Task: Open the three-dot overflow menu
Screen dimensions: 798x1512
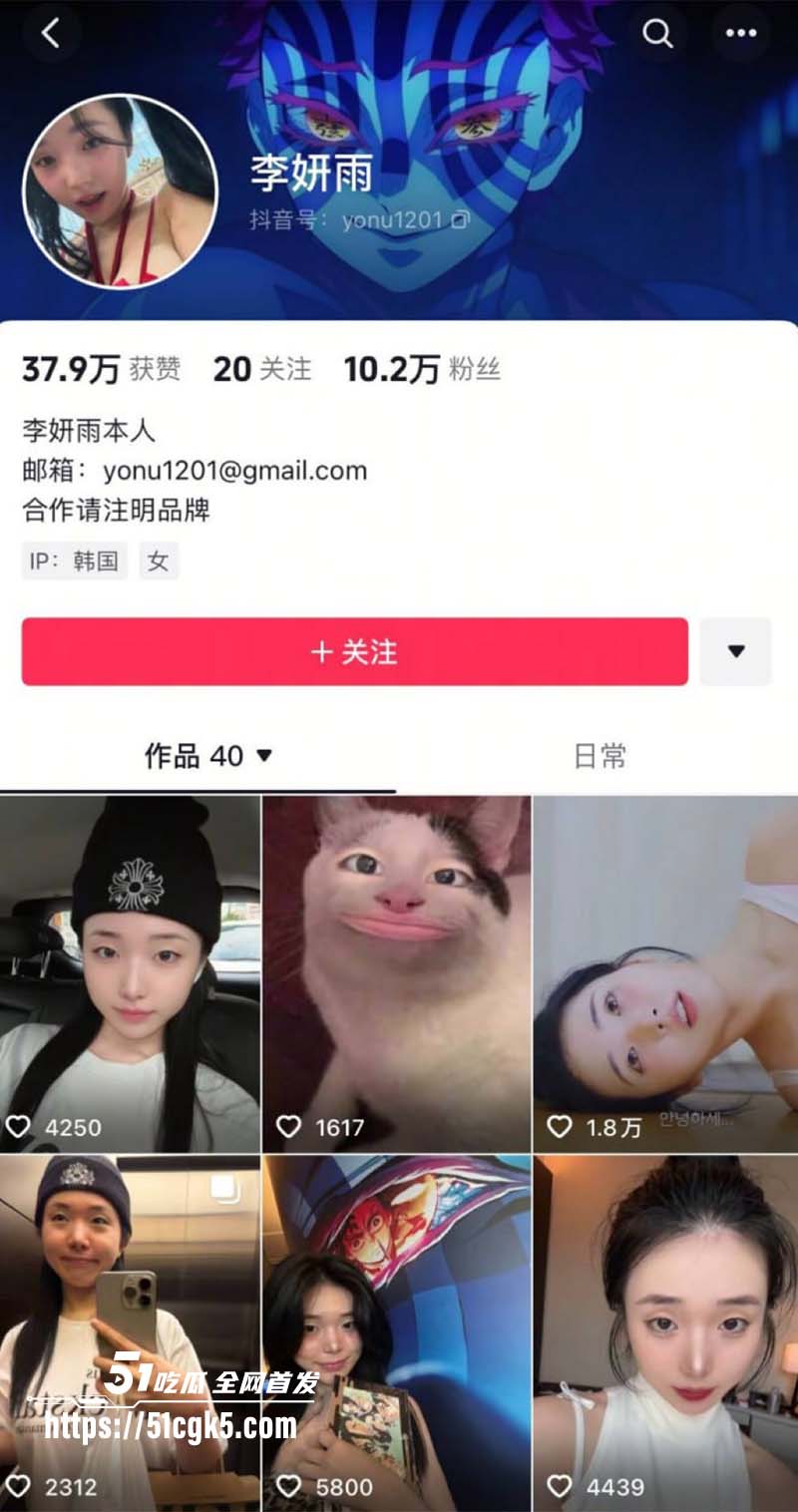Action: (741, 34)
